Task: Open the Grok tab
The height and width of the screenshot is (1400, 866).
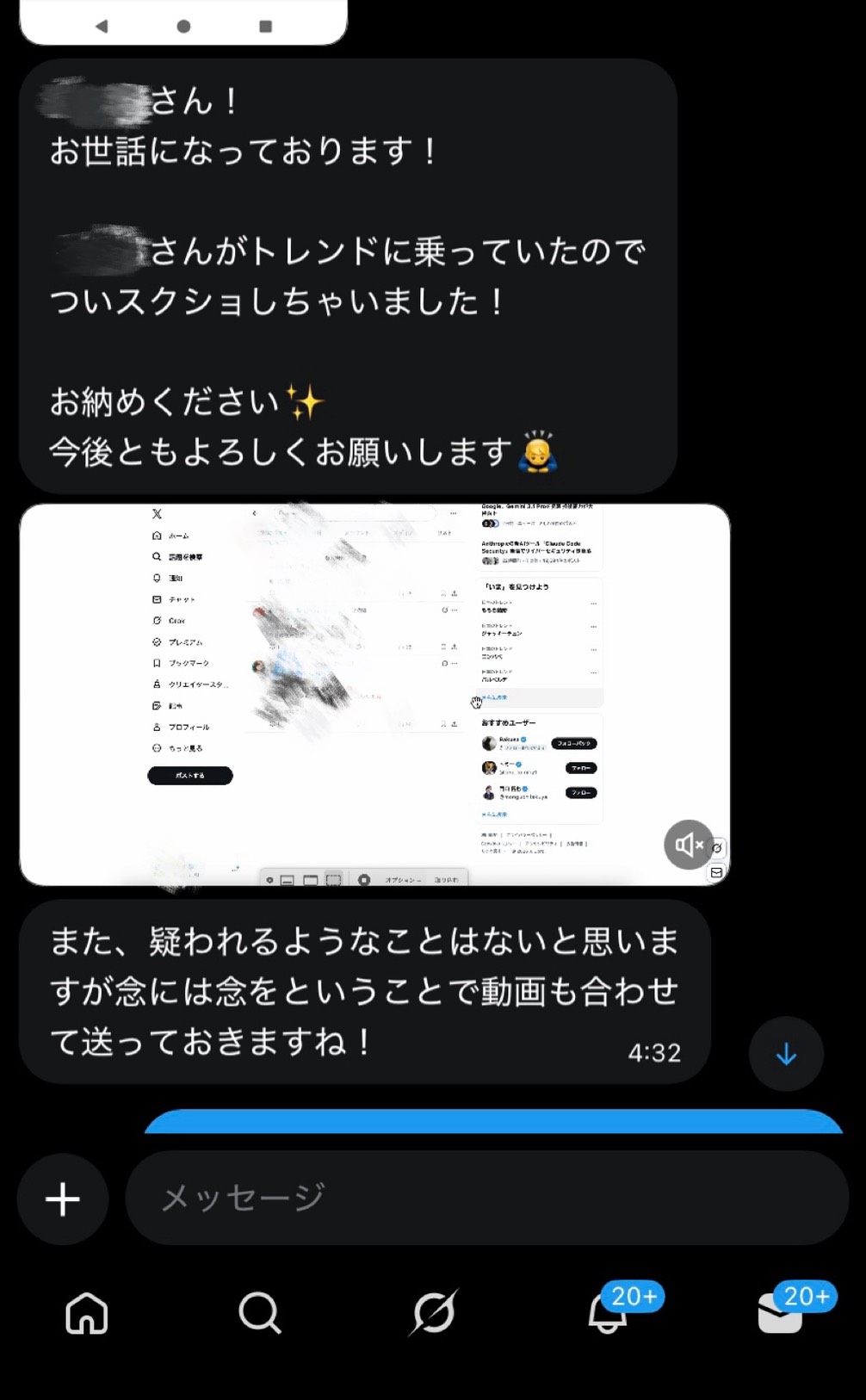Action: (x=433, y=1314)
